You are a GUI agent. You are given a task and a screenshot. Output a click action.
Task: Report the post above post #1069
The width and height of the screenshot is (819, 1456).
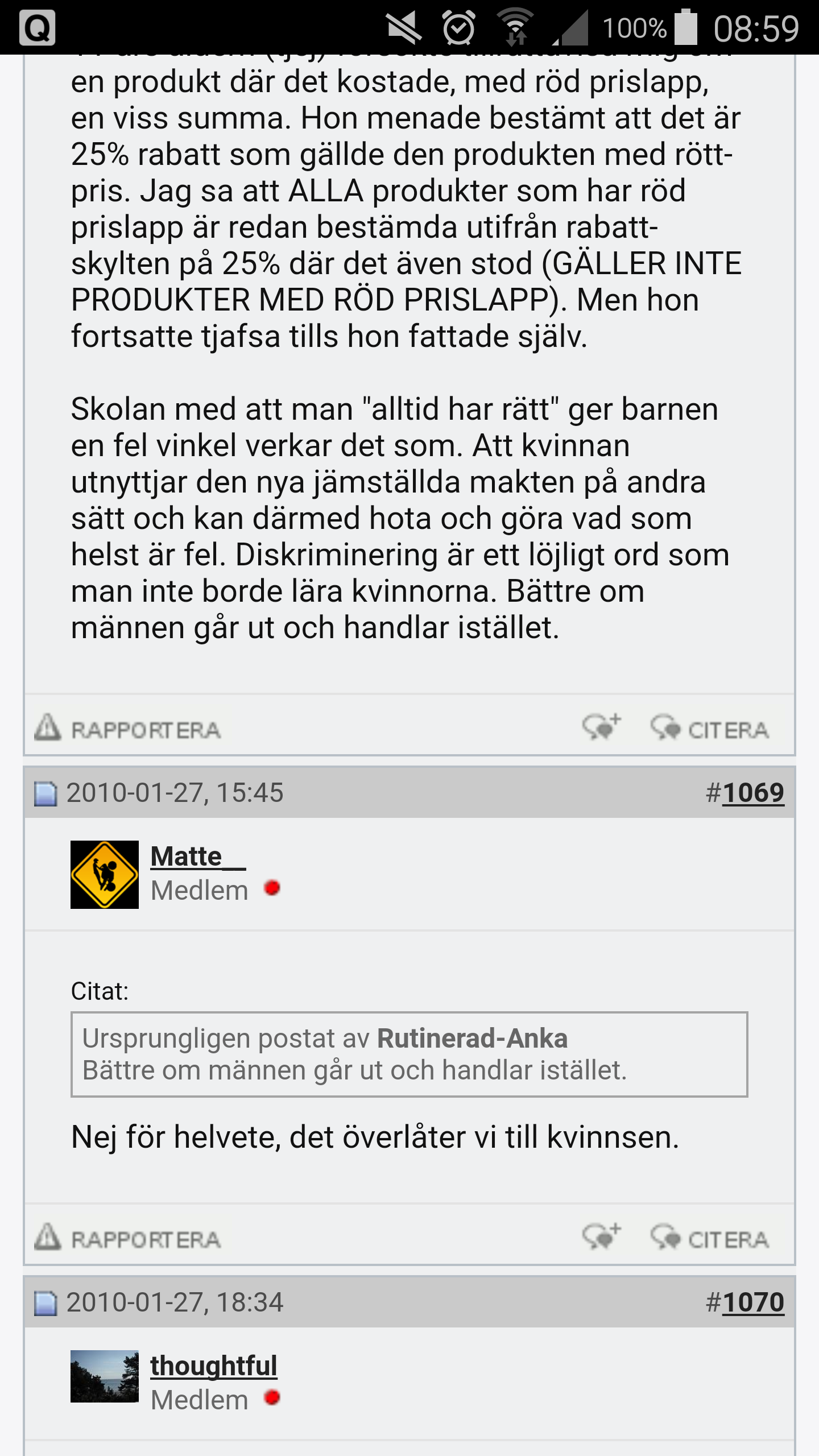128,729
